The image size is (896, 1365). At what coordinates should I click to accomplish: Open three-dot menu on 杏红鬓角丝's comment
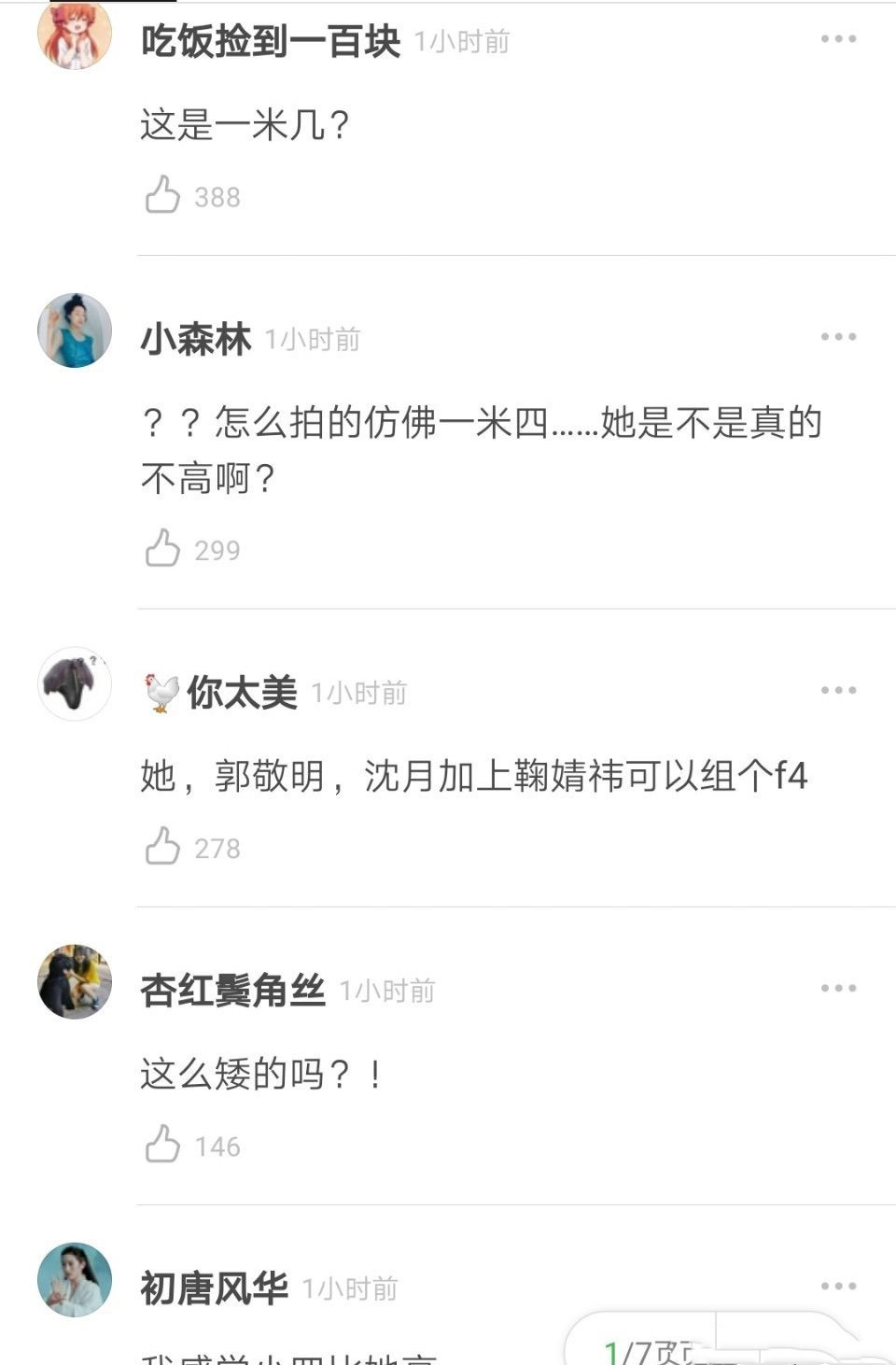click(838, 989)
